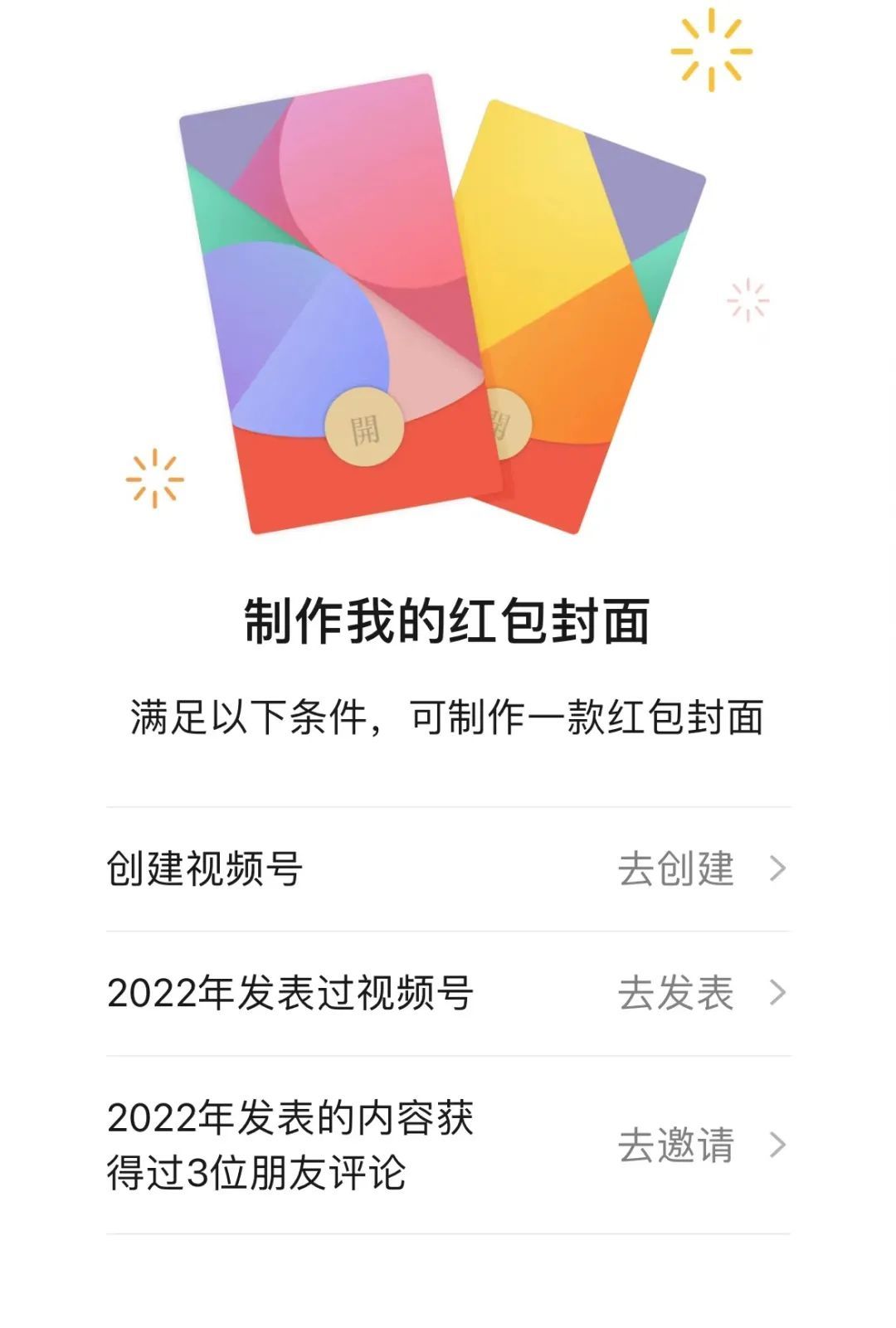Select the 2022年发表过视频号 row to publish
Image resolution: width=896 pixels, height=1328 pixels.
[448, 993]
